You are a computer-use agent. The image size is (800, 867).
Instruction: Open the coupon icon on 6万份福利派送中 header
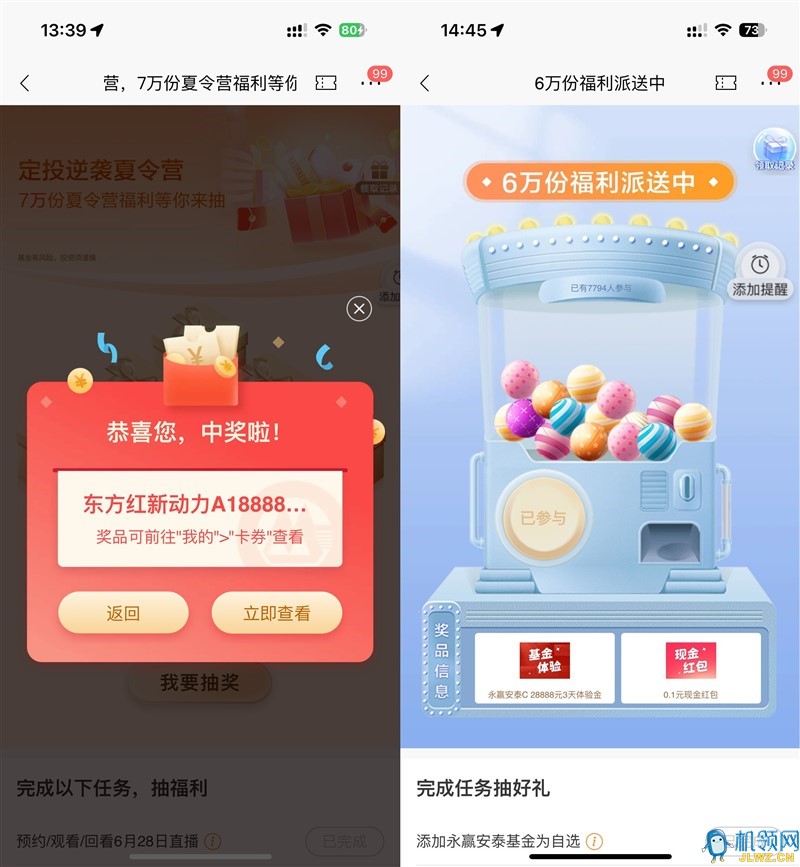(726, 84)
